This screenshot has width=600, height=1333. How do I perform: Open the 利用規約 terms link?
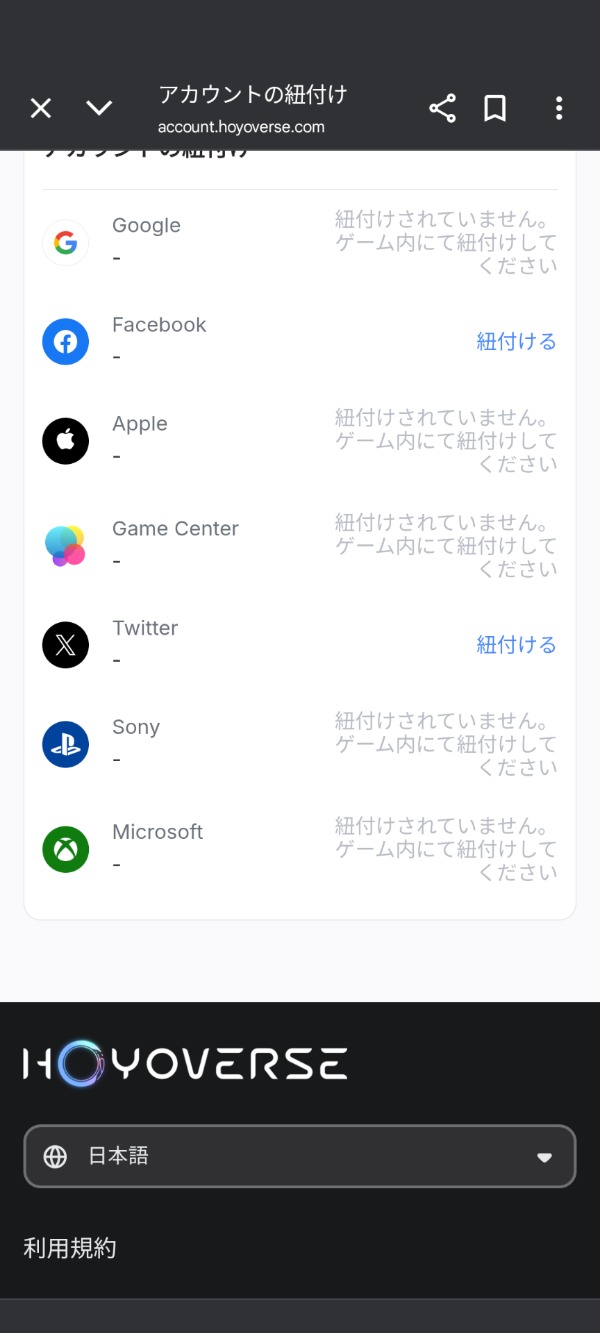[70, 1248]
